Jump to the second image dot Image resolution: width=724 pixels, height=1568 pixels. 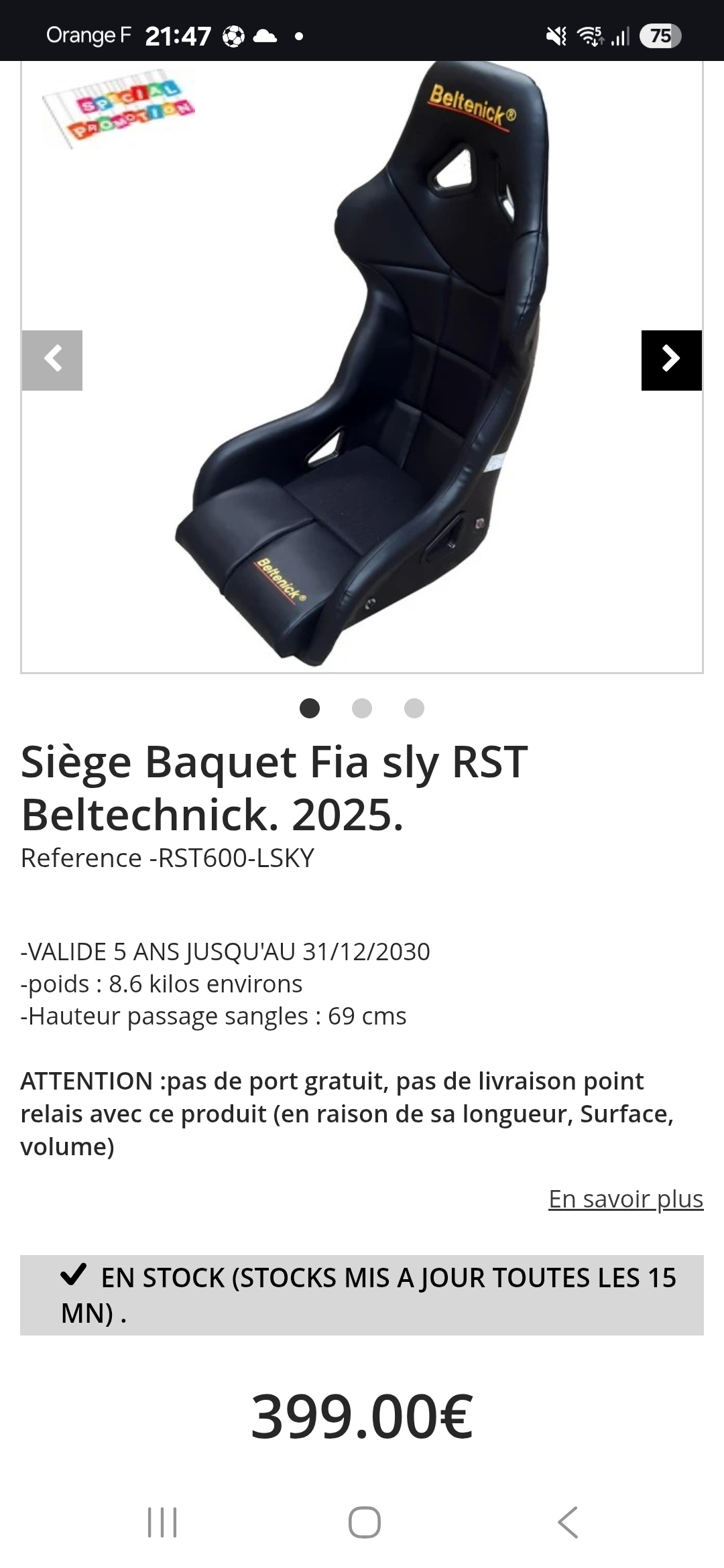click(362, 708)
